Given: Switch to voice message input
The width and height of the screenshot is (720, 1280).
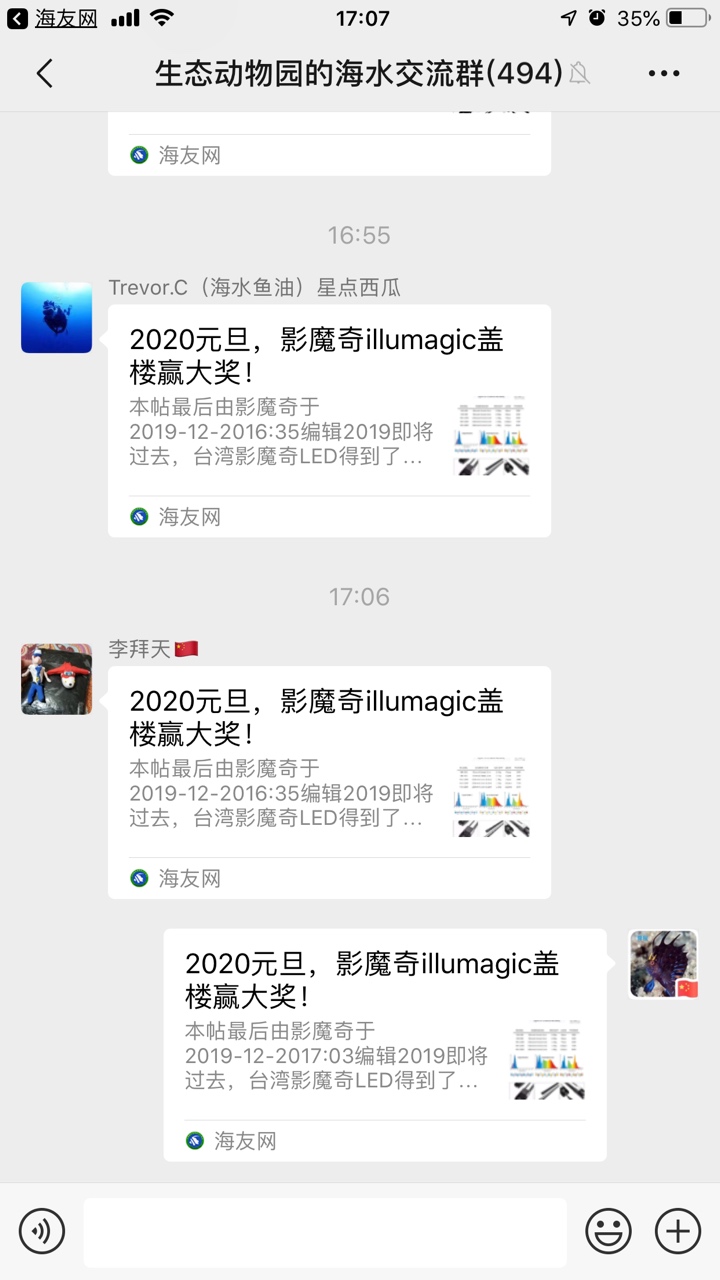Looking at the screenshot, I should [42, 1230].
